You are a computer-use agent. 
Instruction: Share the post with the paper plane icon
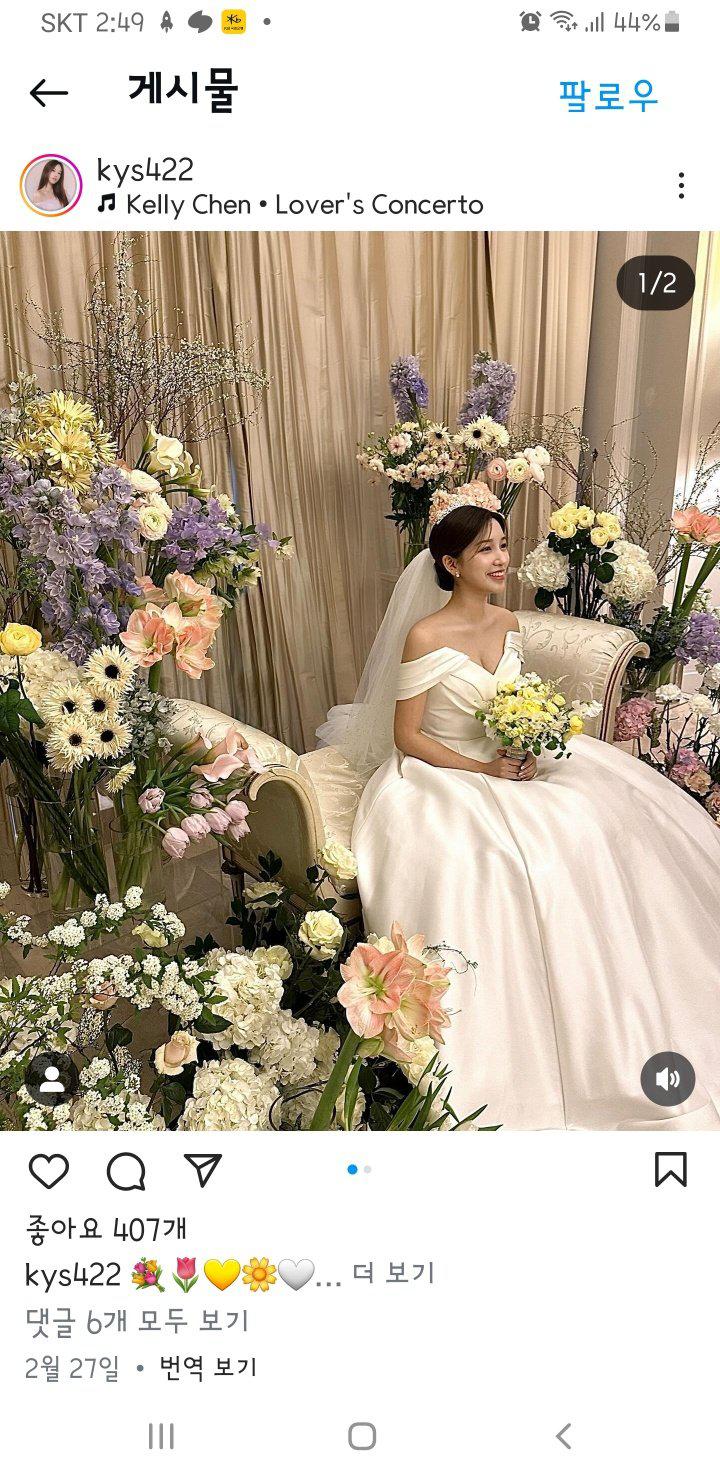(203, 1170)
